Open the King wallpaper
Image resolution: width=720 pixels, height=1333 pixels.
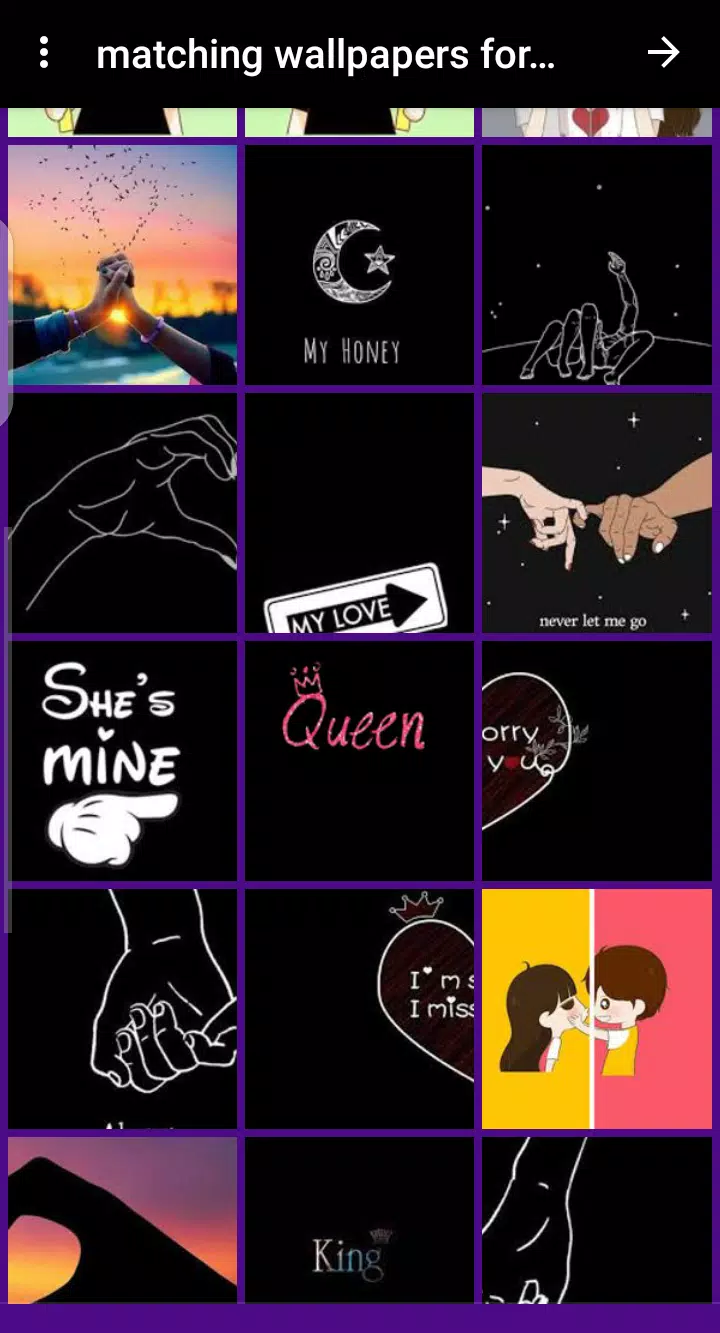pyautogui.click(x=359, y=1220)
